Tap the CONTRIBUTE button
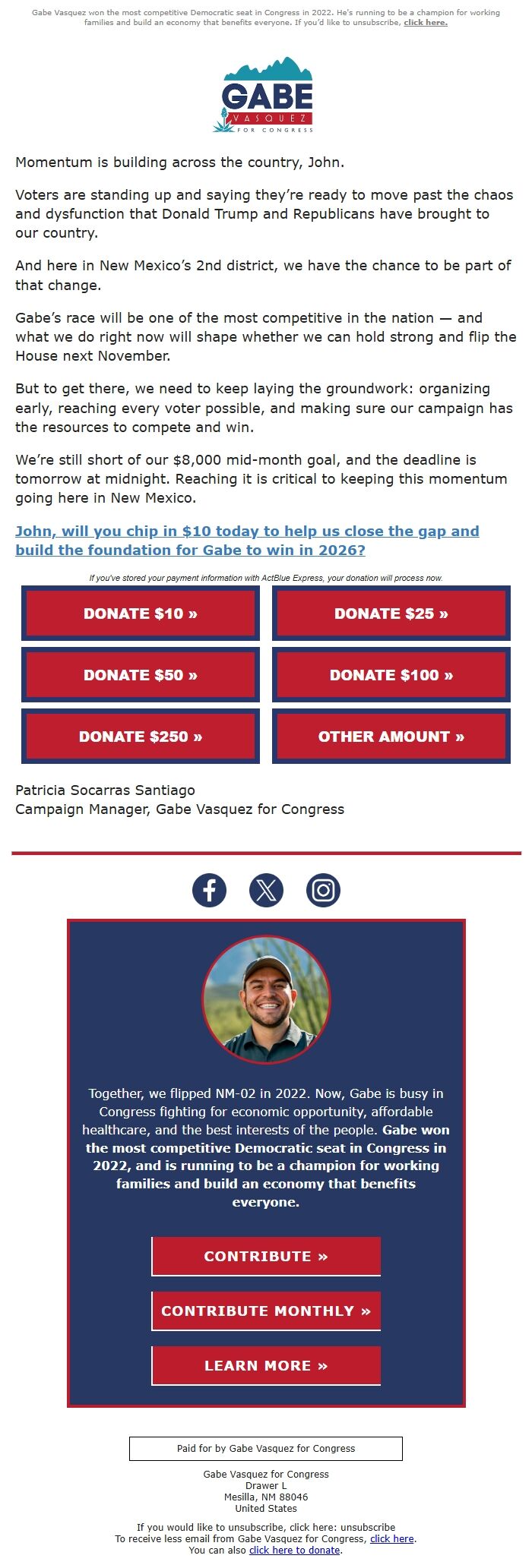Viewport: 532px width, 1568px height. point(266,1256)
